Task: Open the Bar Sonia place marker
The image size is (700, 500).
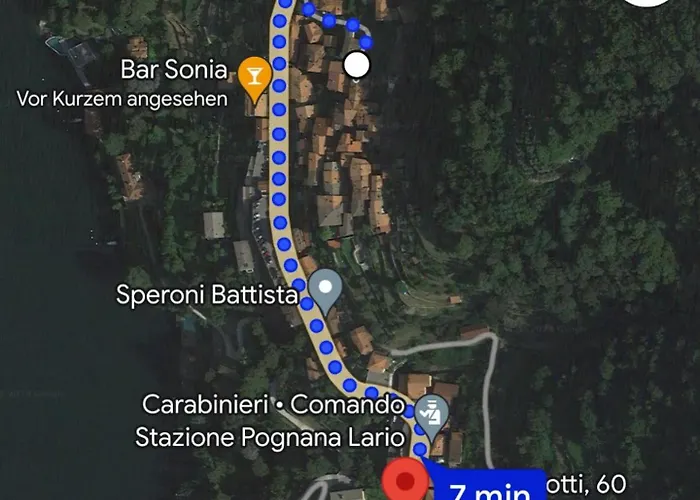Action: tap(254, 77)
